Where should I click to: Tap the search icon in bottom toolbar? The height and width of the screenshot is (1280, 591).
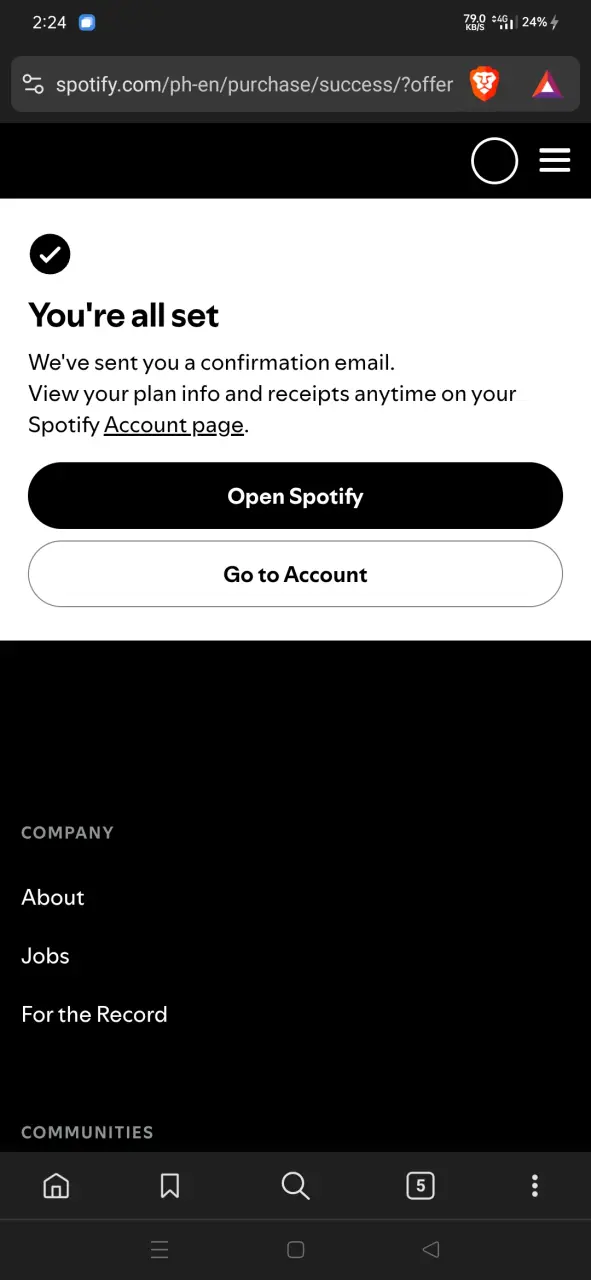[295, 1186]
